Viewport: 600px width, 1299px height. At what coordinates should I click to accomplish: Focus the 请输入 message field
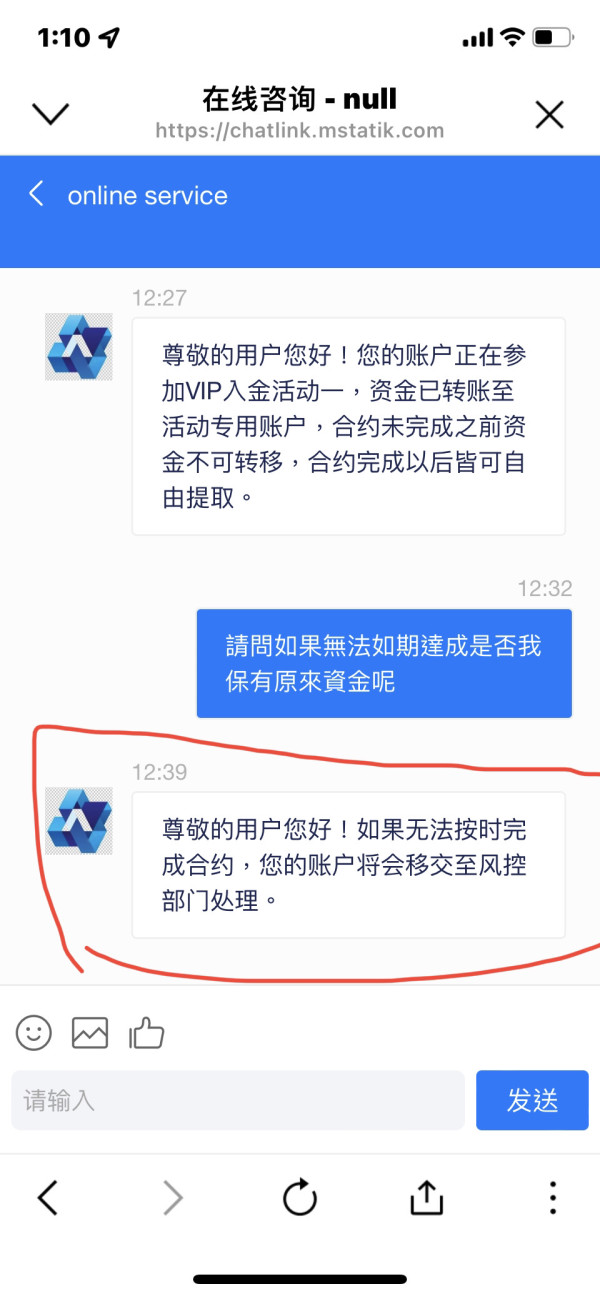(238, 1100)
